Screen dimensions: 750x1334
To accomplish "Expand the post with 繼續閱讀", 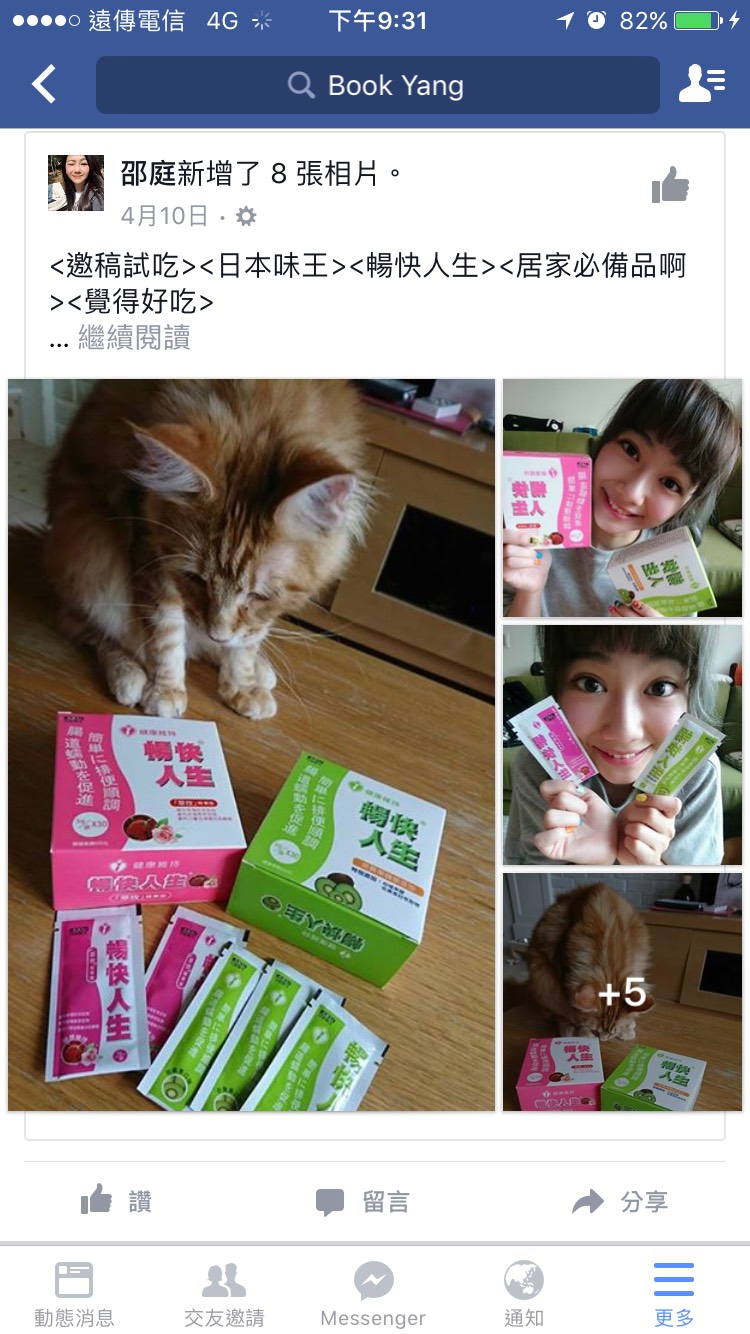I will pos(134,339).
